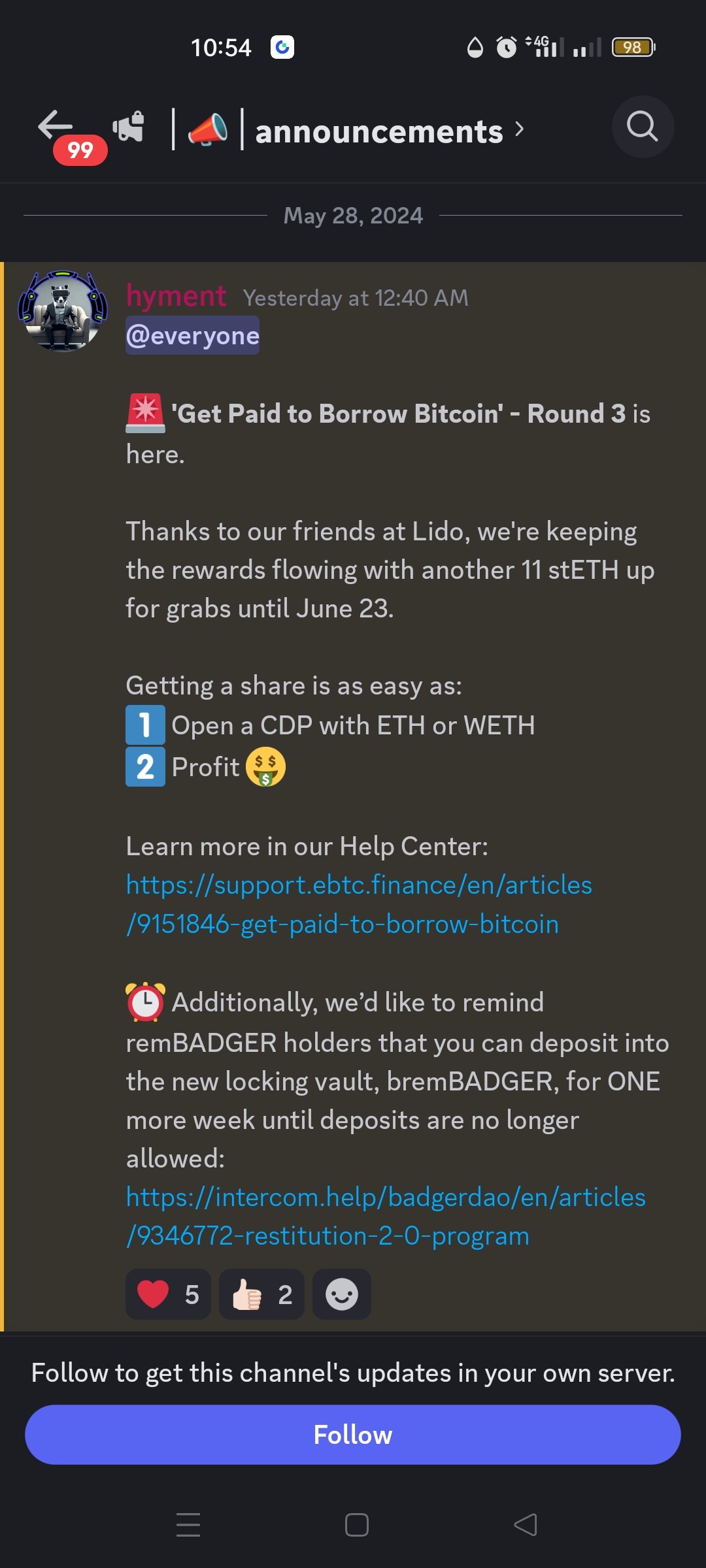
Task: View hyment's profile avatar
Action: click(63, 311)
